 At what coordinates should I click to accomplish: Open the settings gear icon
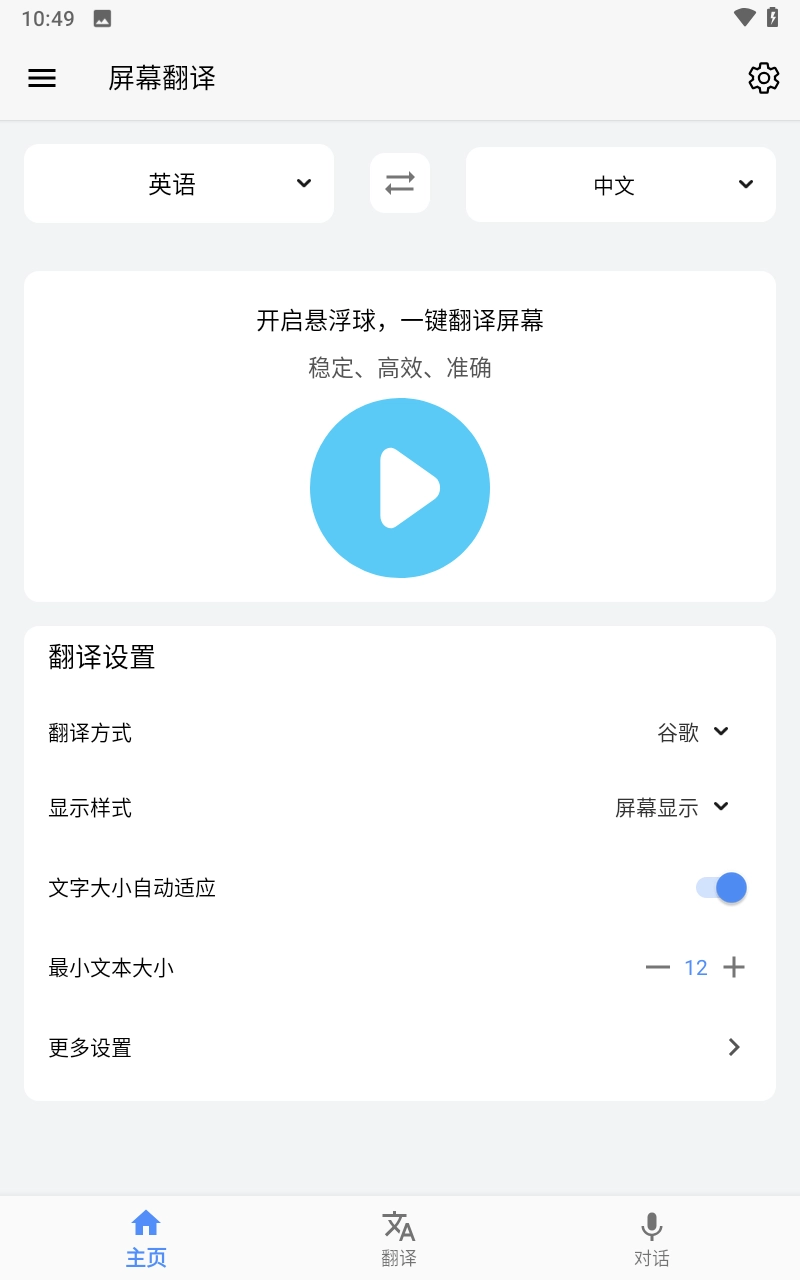point(763,78)
